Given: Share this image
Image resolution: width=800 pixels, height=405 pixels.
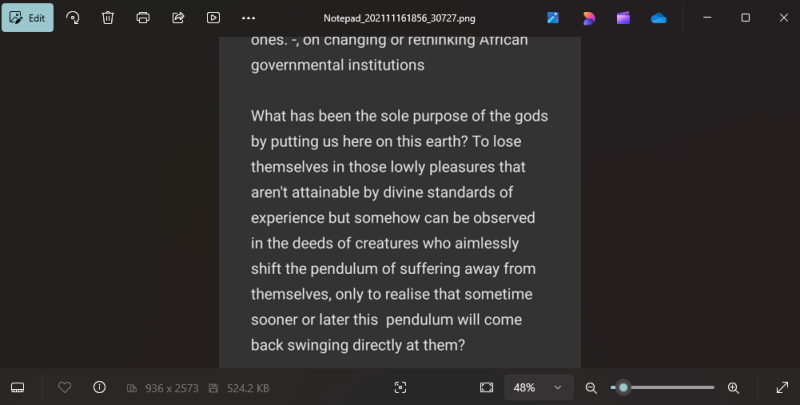Looking at the screenshot, I should (178, 18).
